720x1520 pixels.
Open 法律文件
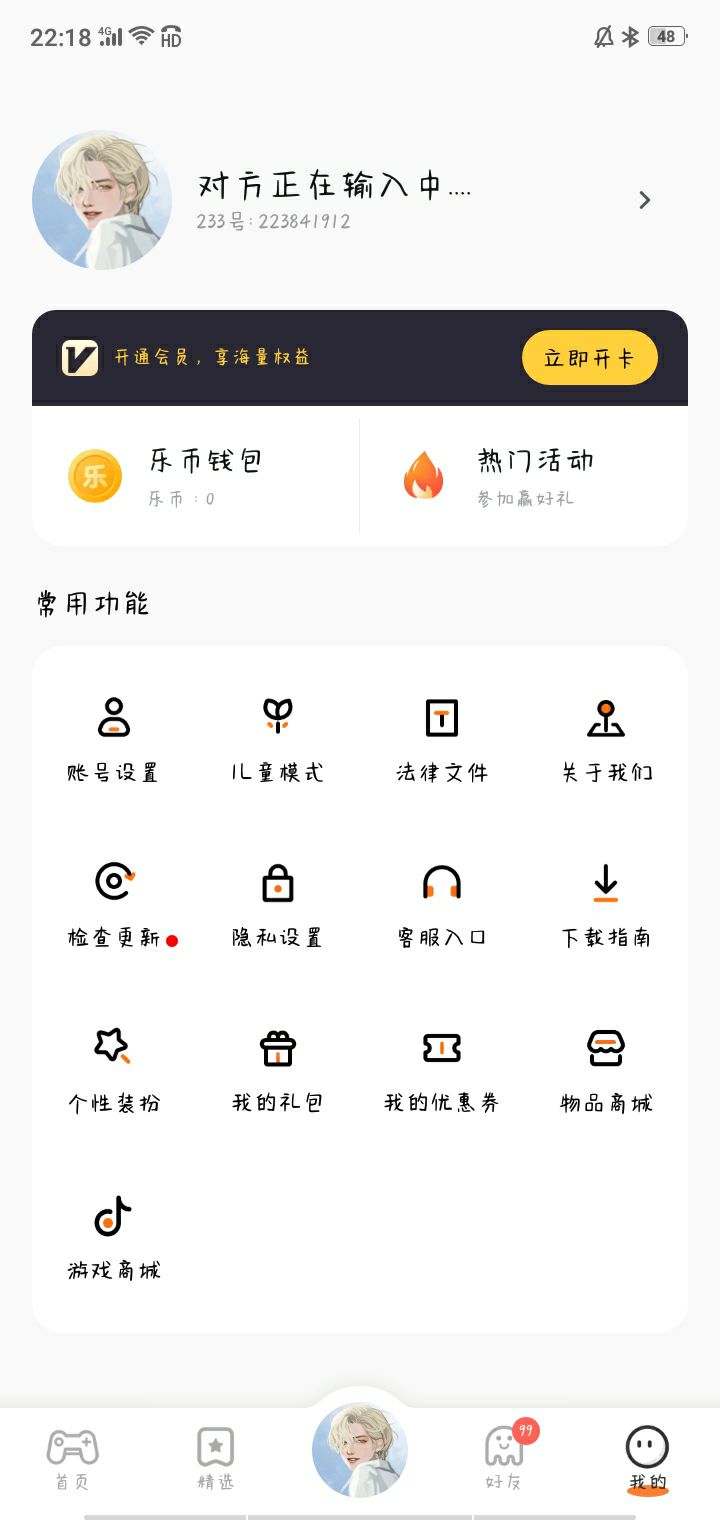coord(442,738)
